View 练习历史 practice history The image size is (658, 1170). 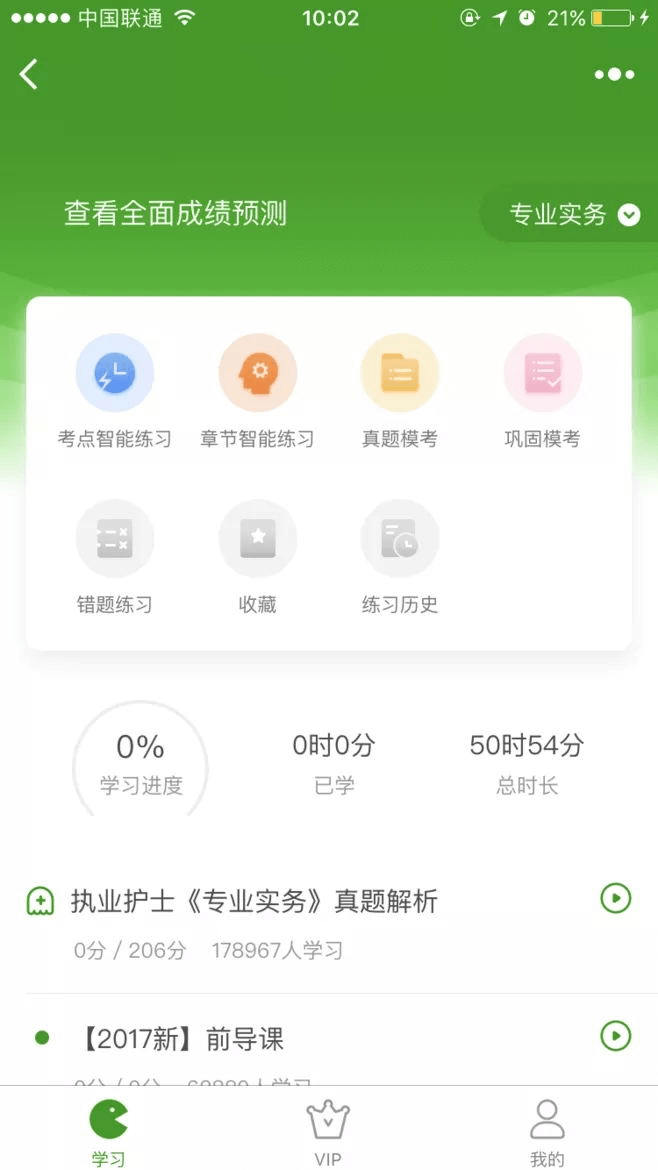[400, 557]
